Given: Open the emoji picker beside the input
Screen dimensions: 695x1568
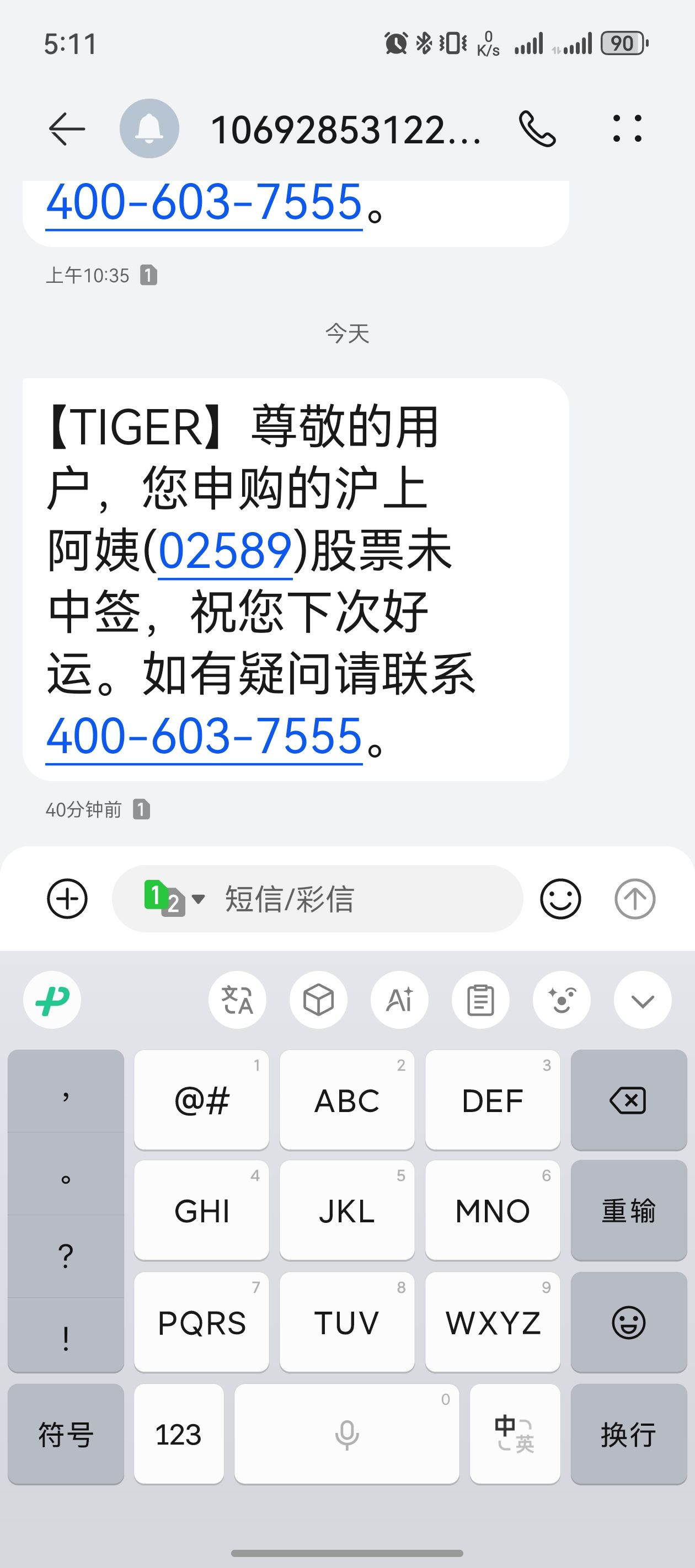Looking at the screenshot, I should 560,899.
